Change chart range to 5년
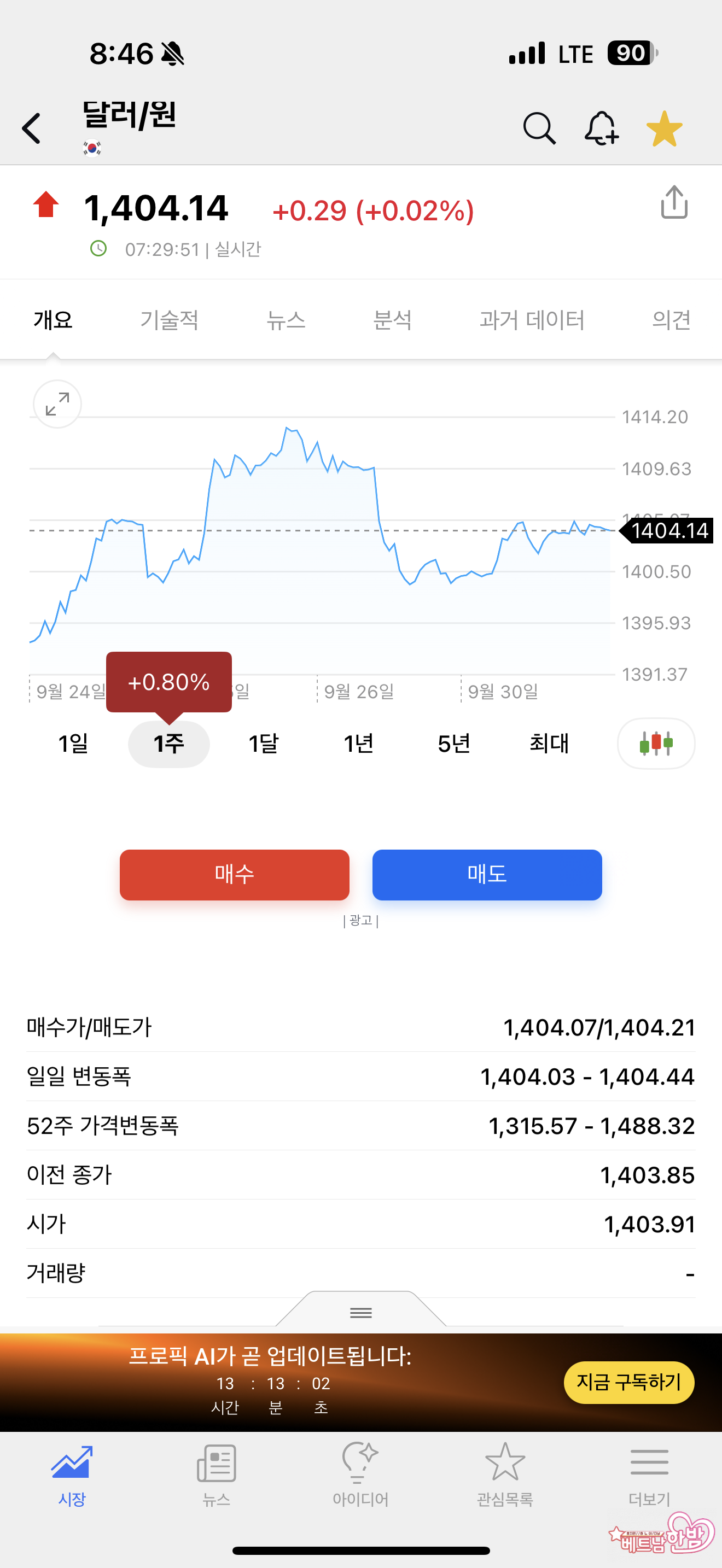The image size is (722, 1568). click(x=453, y=743)
